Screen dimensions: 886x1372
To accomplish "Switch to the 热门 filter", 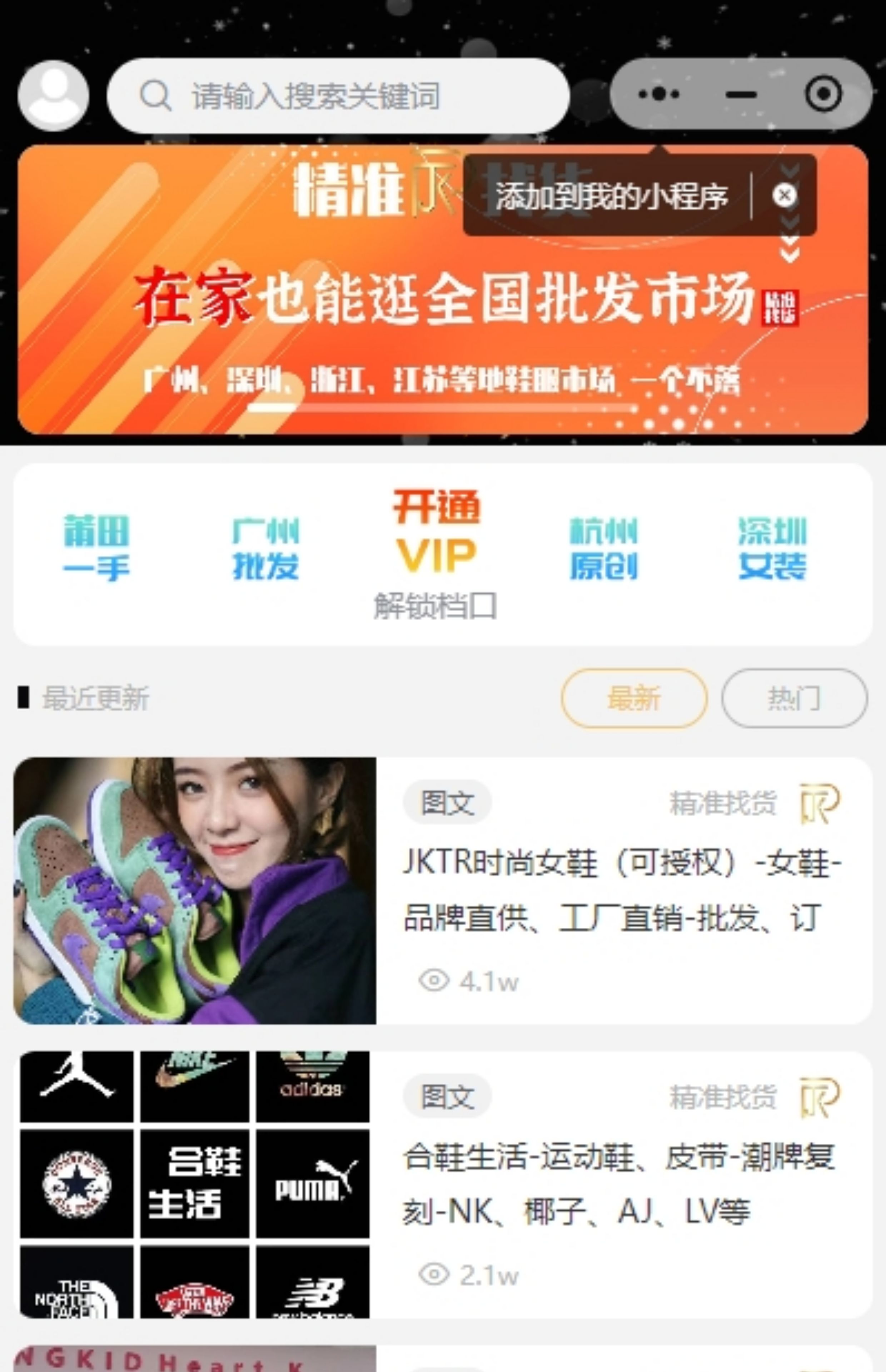I will click(x=793, y=699).
